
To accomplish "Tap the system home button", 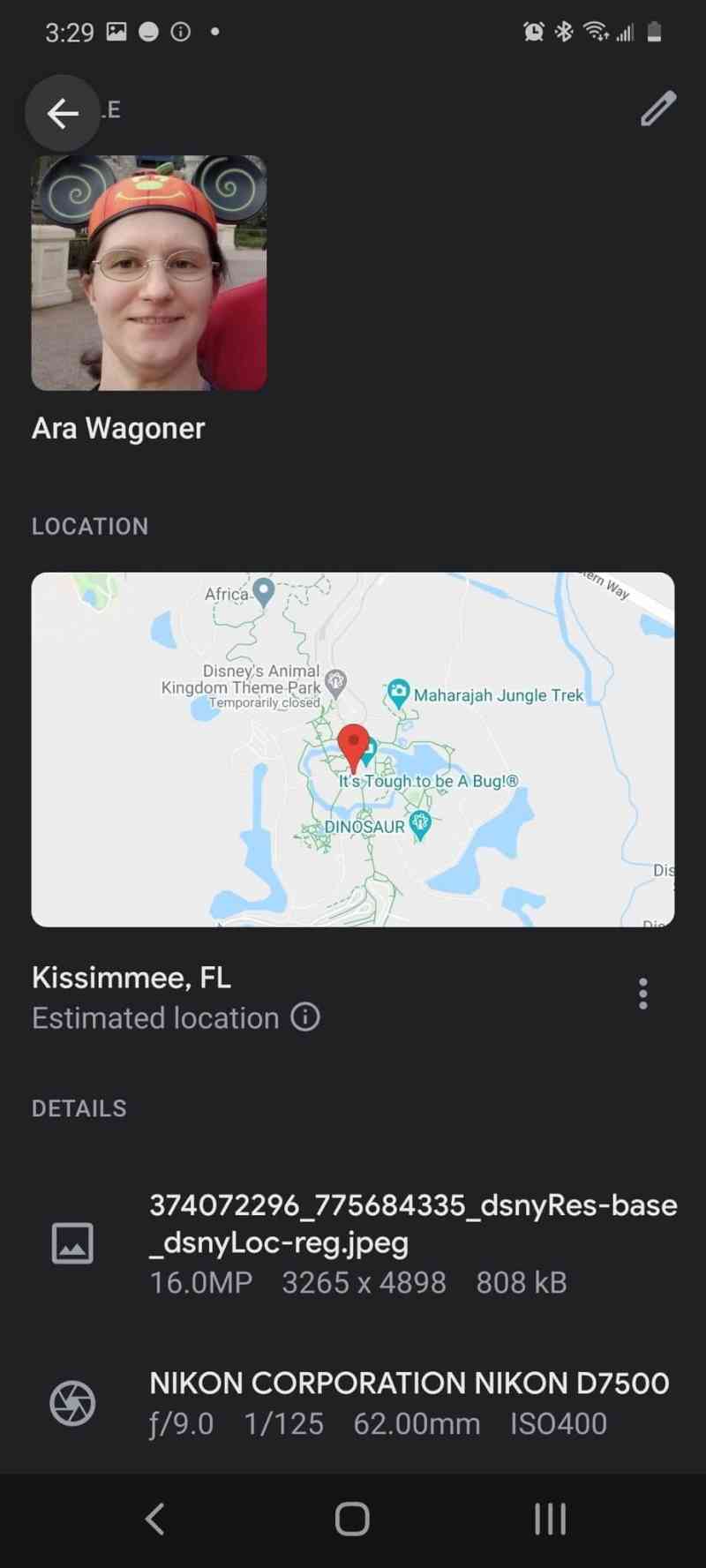I will coord(352,1519).
